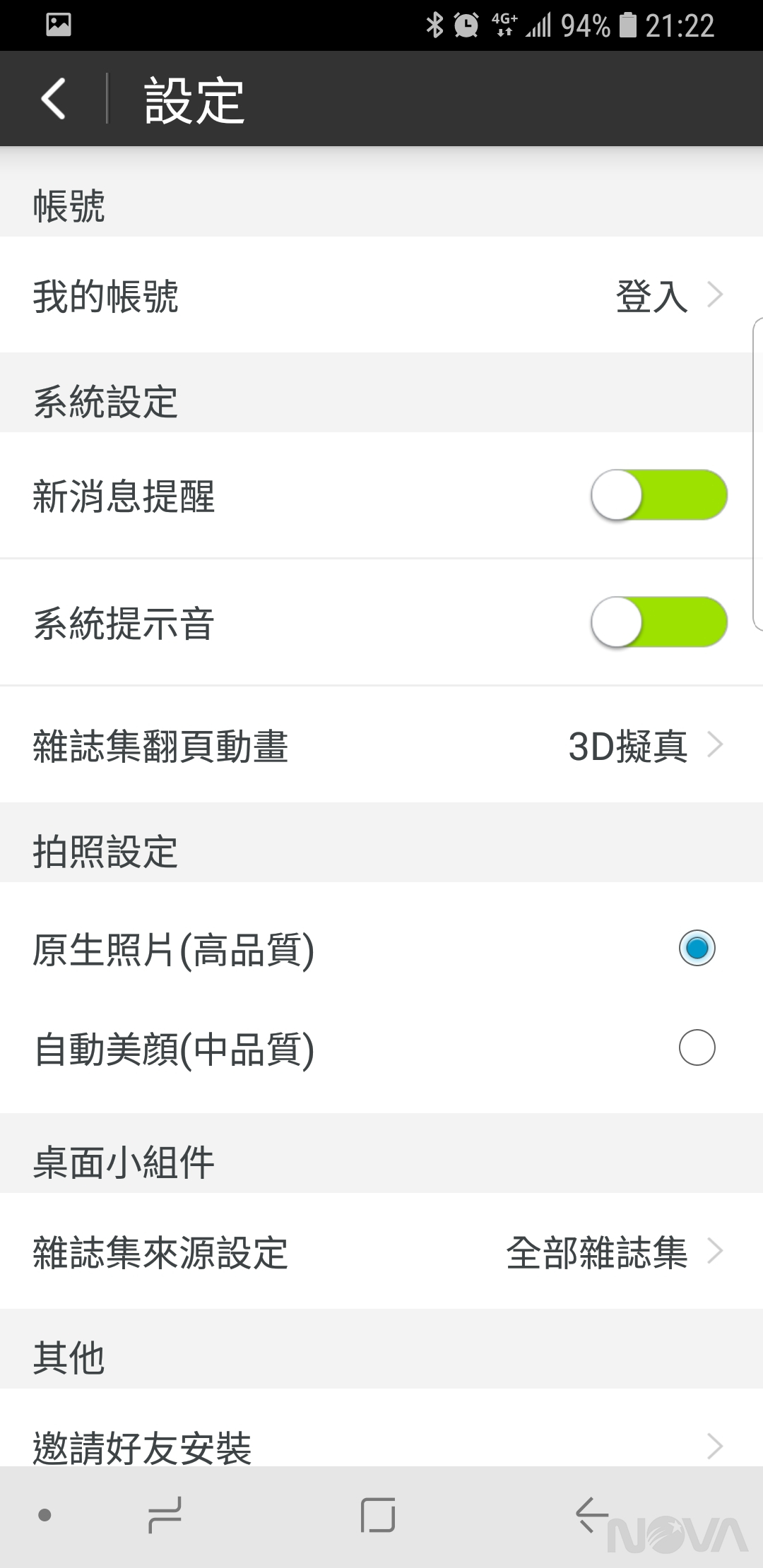Screen dimensions: 763x1568
Task: Enable the 新消息提醒 notification switch
Action: coord(658,495)
